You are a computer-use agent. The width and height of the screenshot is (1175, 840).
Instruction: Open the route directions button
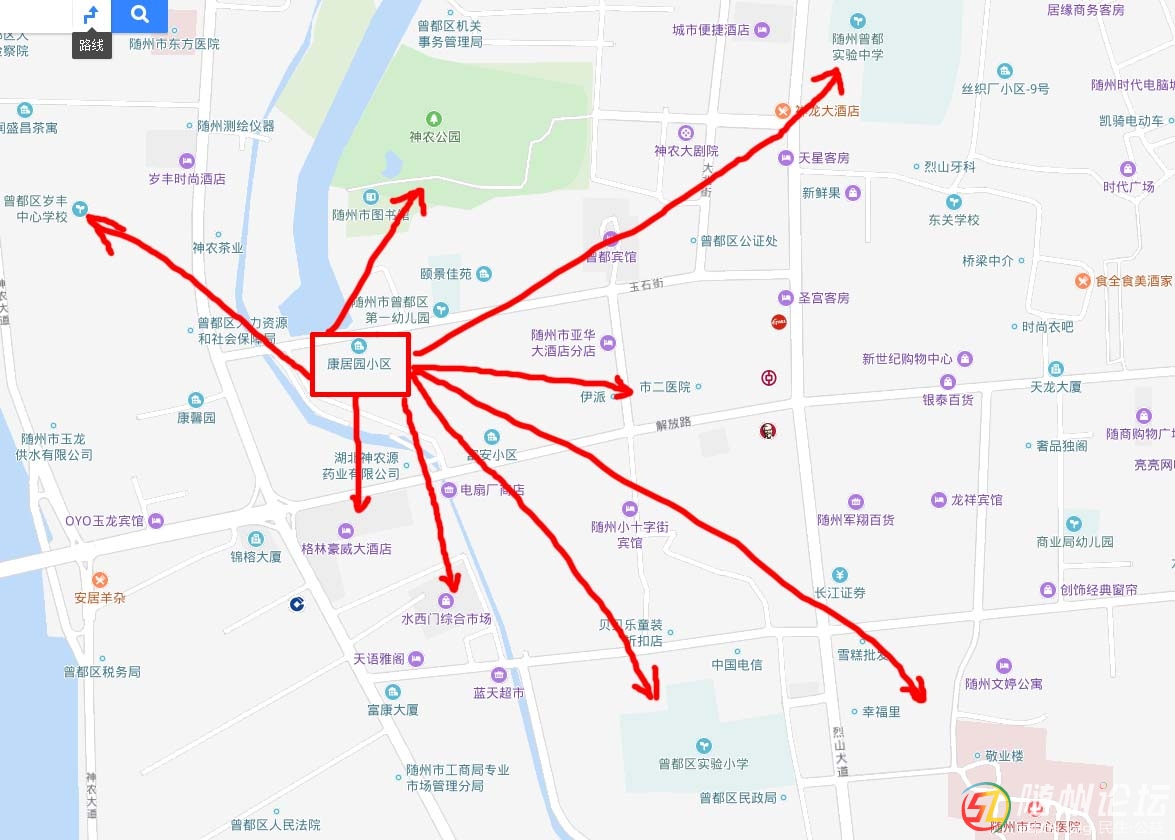click(91, 15)
